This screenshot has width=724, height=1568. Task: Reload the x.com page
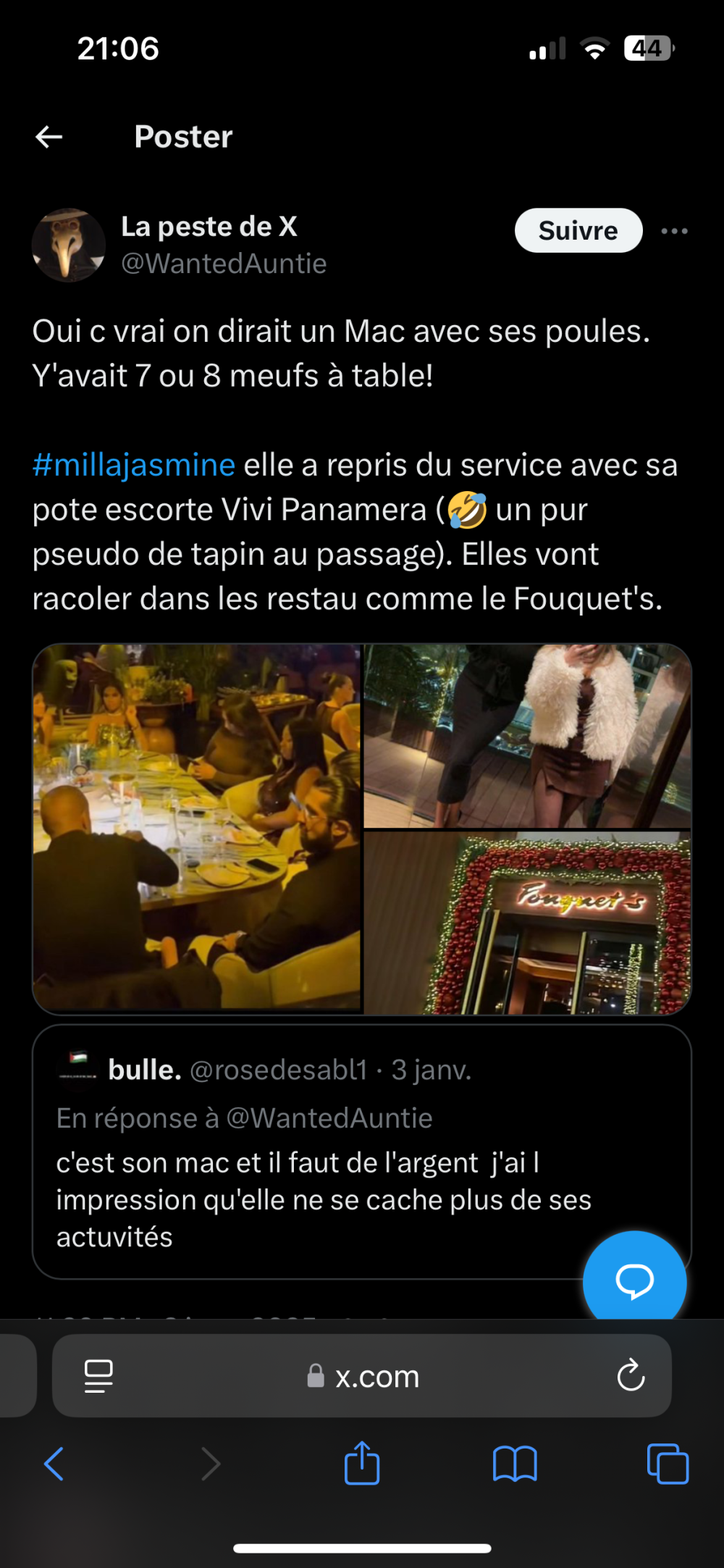[x=630, y=1375]
